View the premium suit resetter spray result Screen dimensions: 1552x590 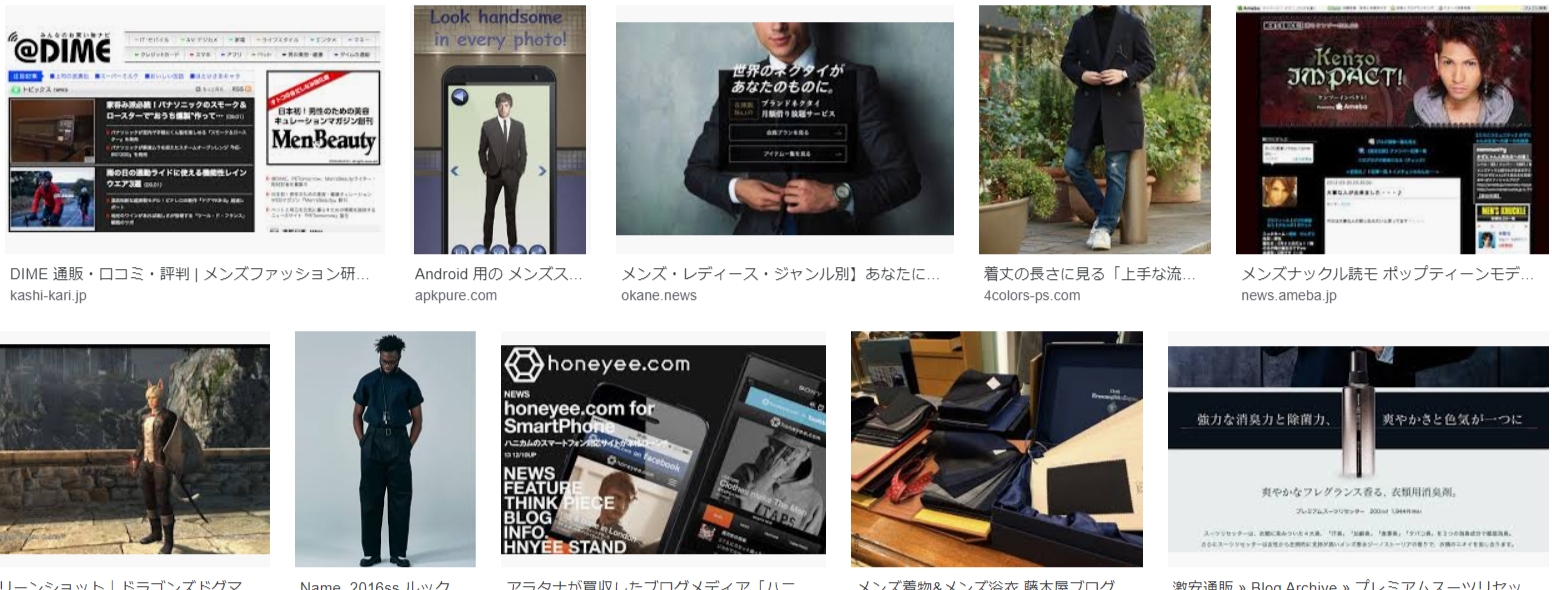(x=1358, y=450)
